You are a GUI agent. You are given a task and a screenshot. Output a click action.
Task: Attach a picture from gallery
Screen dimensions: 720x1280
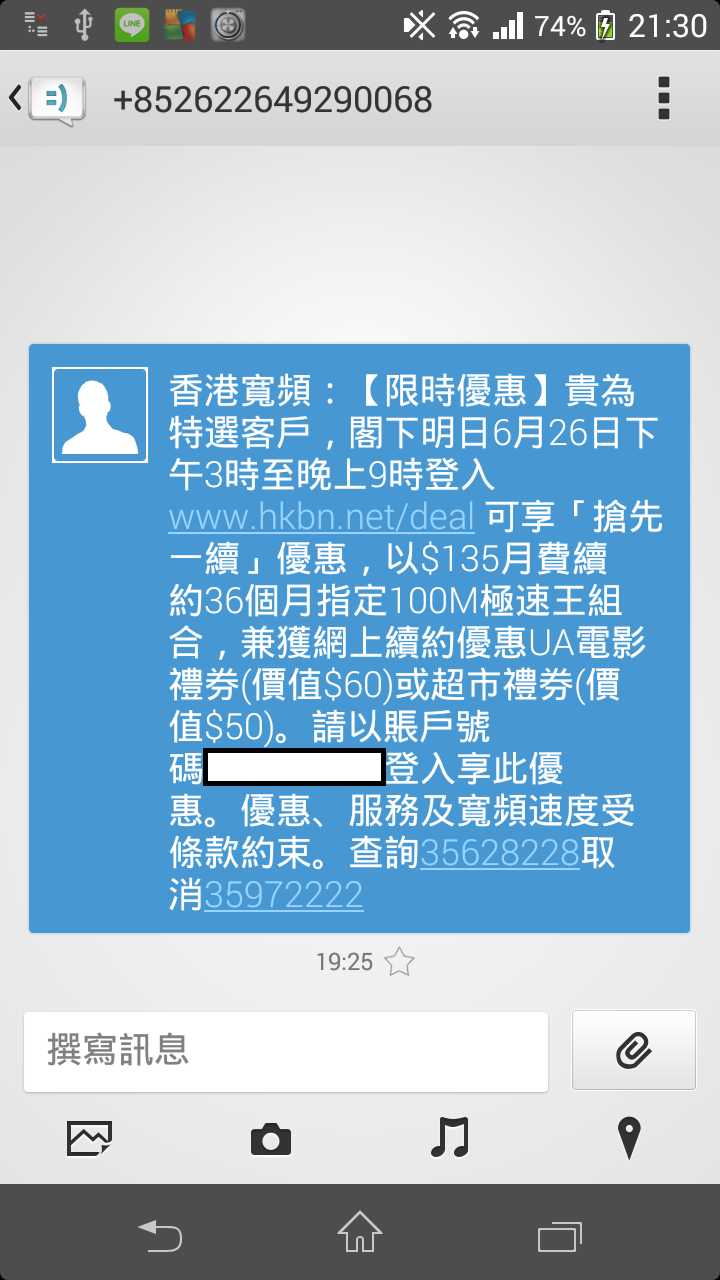pos(90,1138)
